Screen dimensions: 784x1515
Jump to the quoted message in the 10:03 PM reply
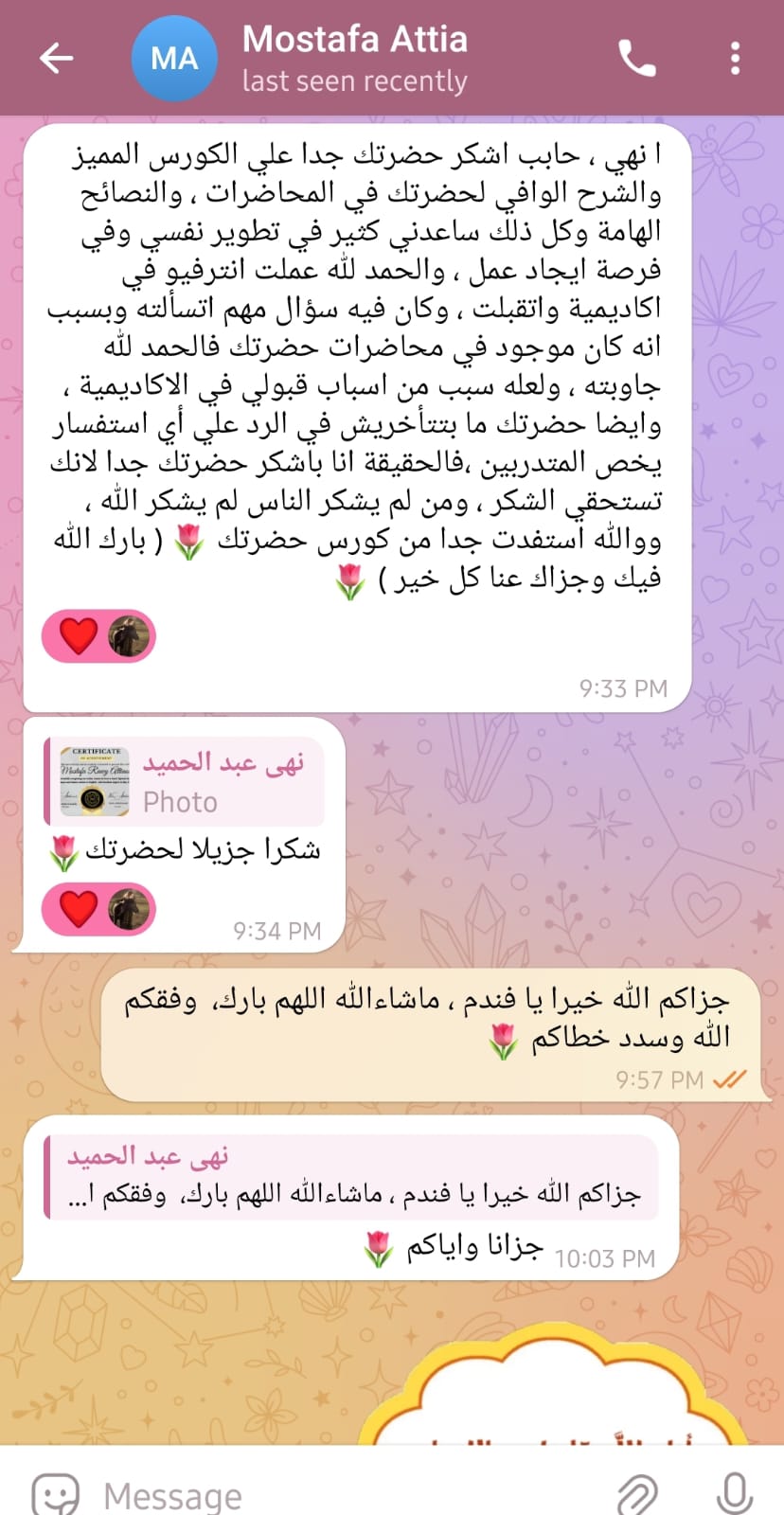point(350,1177)
